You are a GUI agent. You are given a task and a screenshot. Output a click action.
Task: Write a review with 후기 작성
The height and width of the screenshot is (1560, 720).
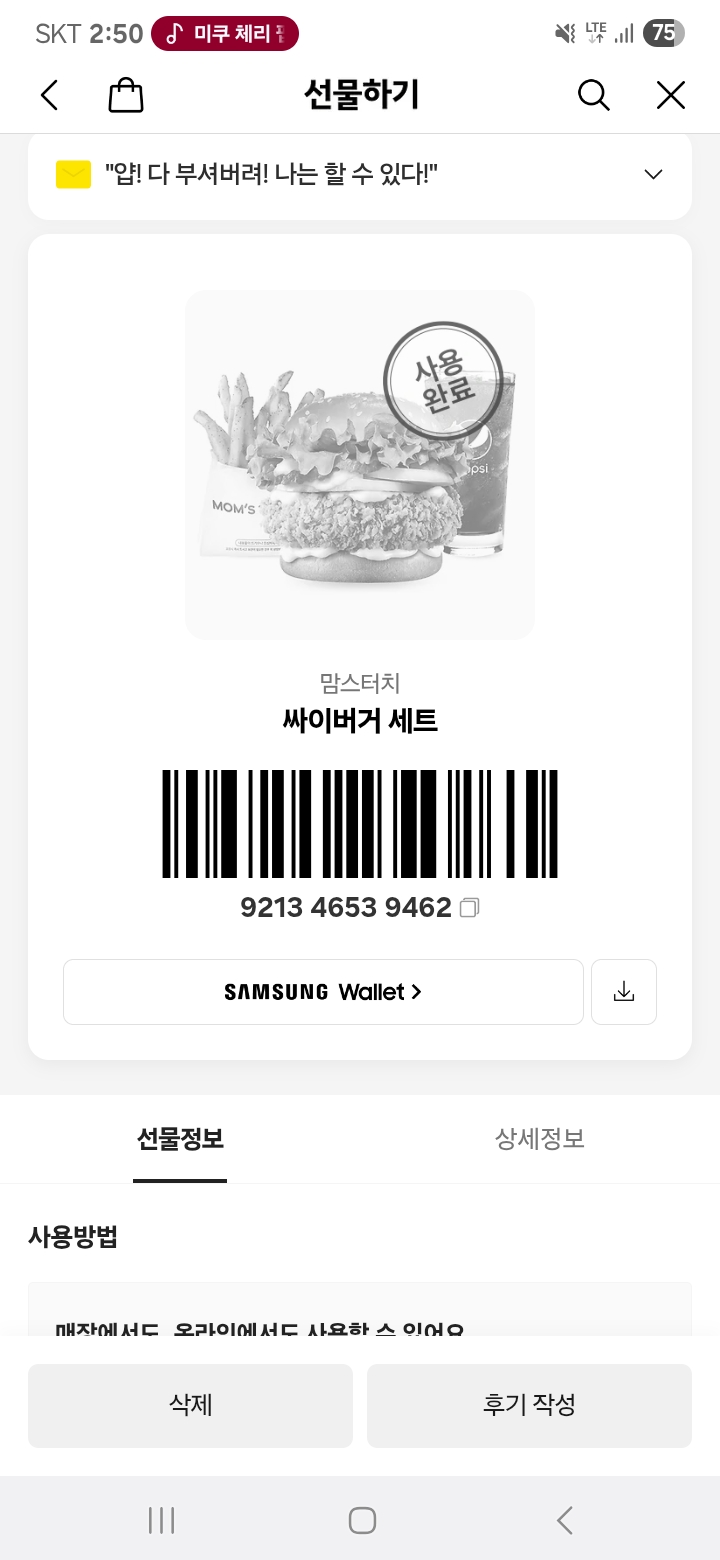pyautogui.click(x=529, y=1405)
